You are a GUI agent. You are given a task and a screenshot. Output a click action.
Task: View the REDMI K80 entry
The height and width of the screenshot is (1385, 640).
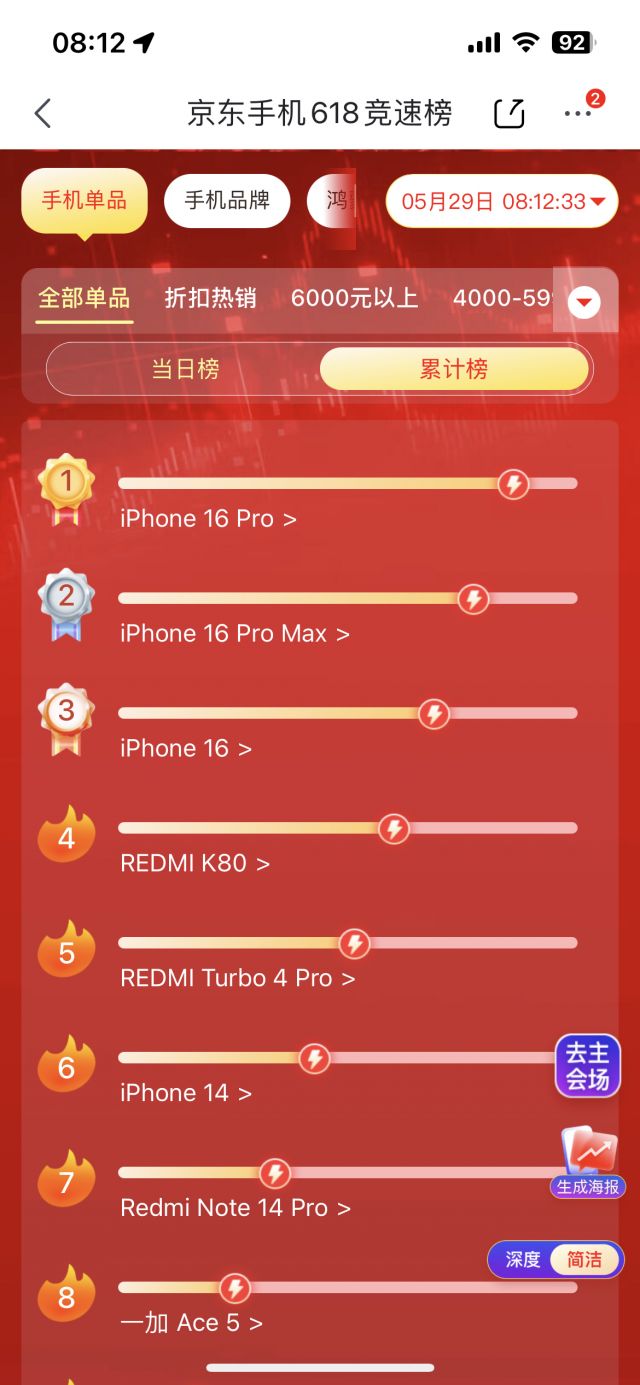pos(195,863)
